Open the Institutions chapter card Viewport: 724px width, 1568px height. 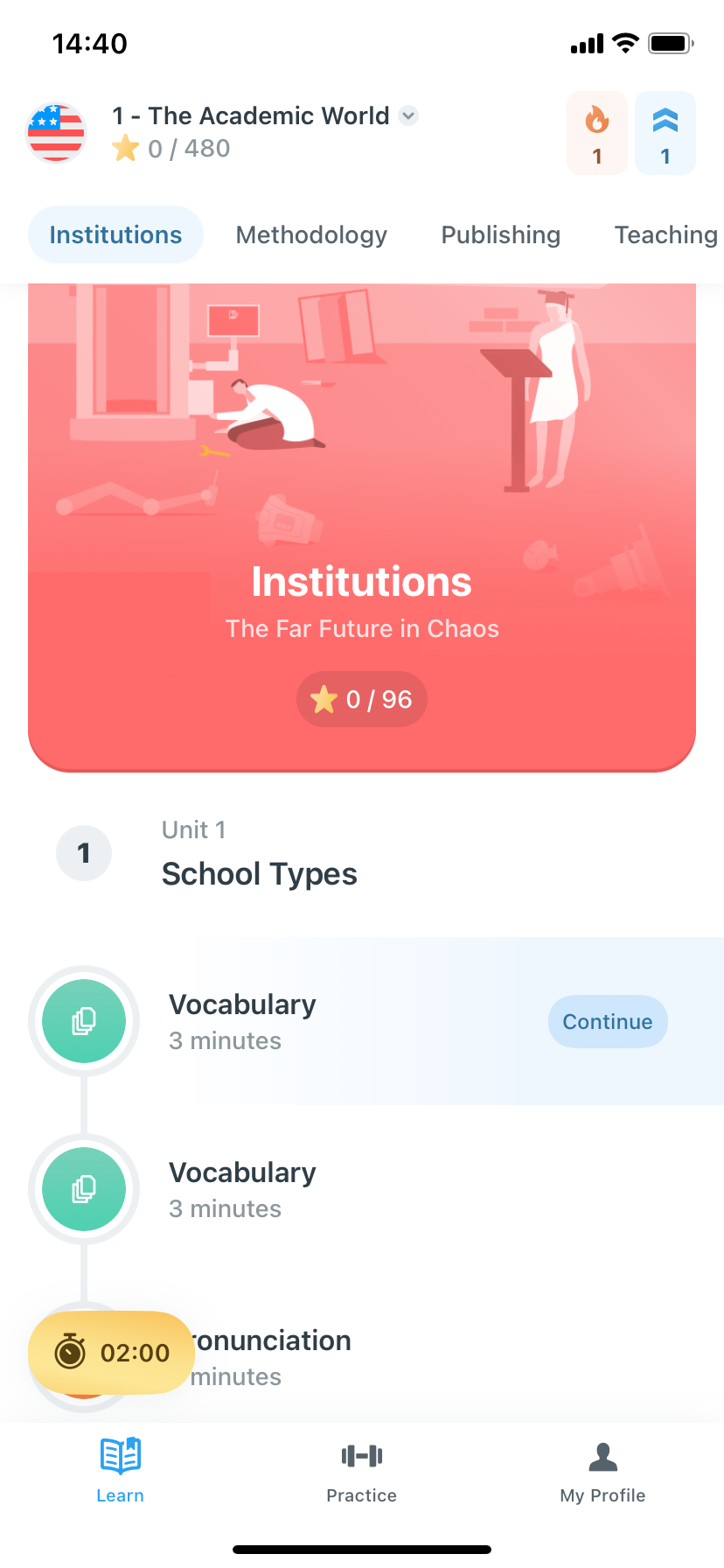[362, 527]
